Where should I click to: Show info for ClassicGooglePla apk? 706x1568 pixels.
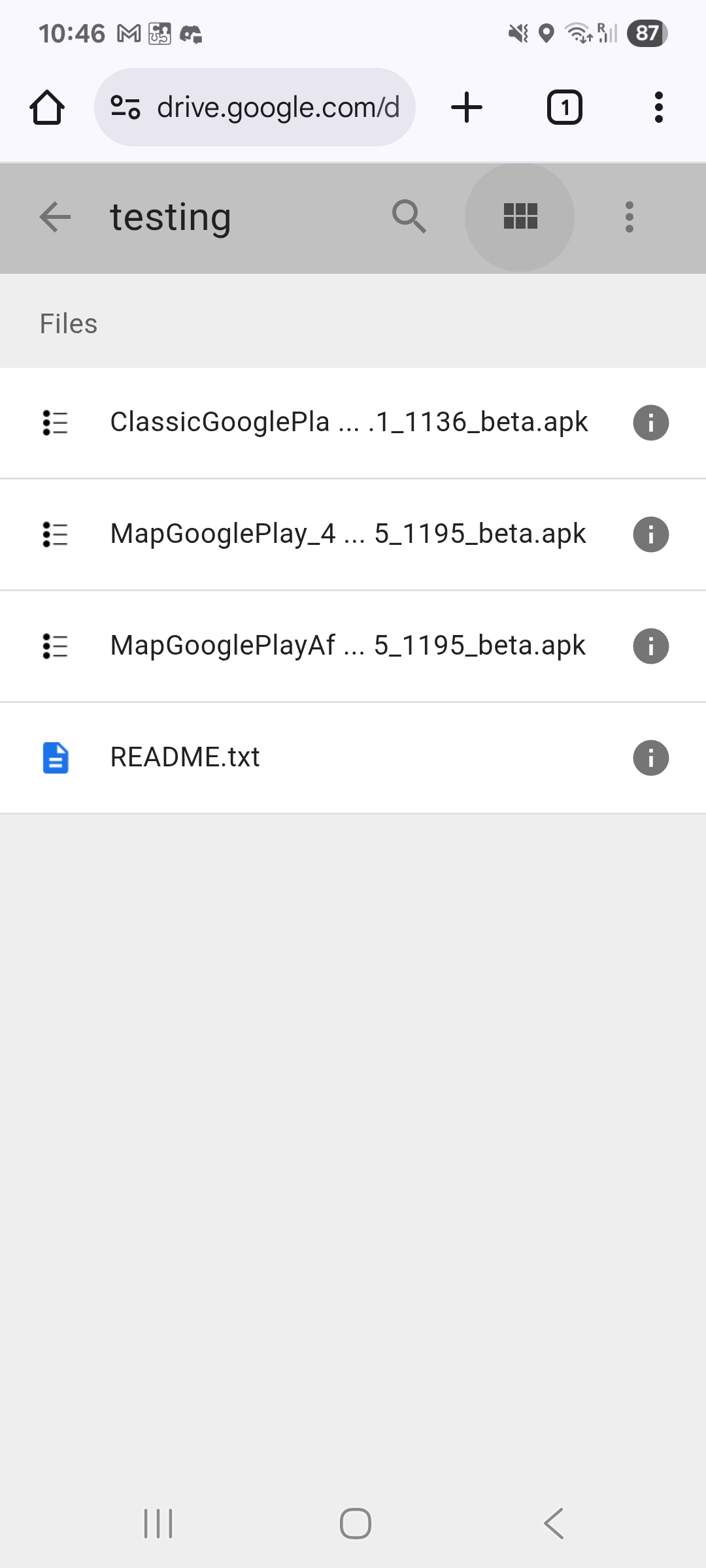tap(650, 423)
